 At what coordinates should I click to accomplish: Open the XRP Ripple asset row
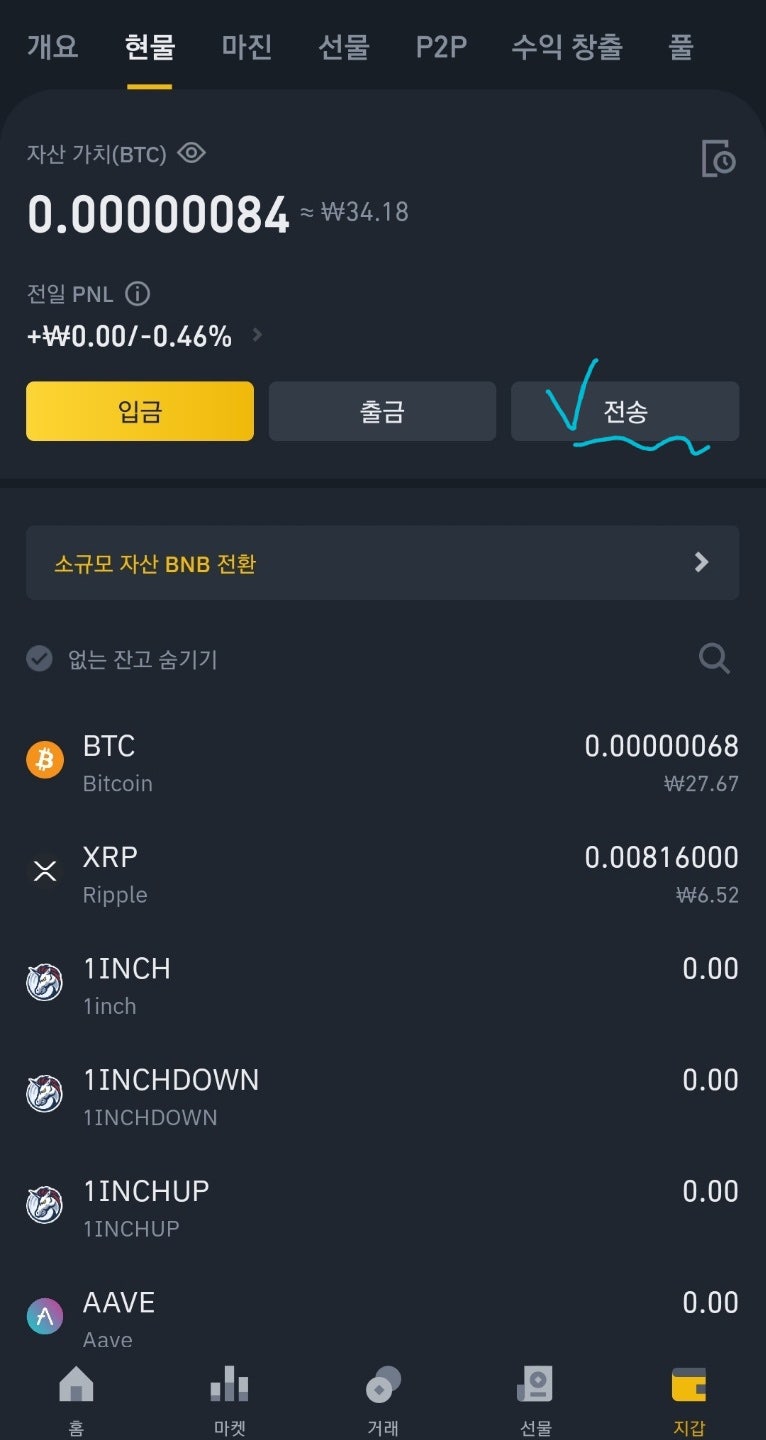pyautogui.click(x=382, y=874)
